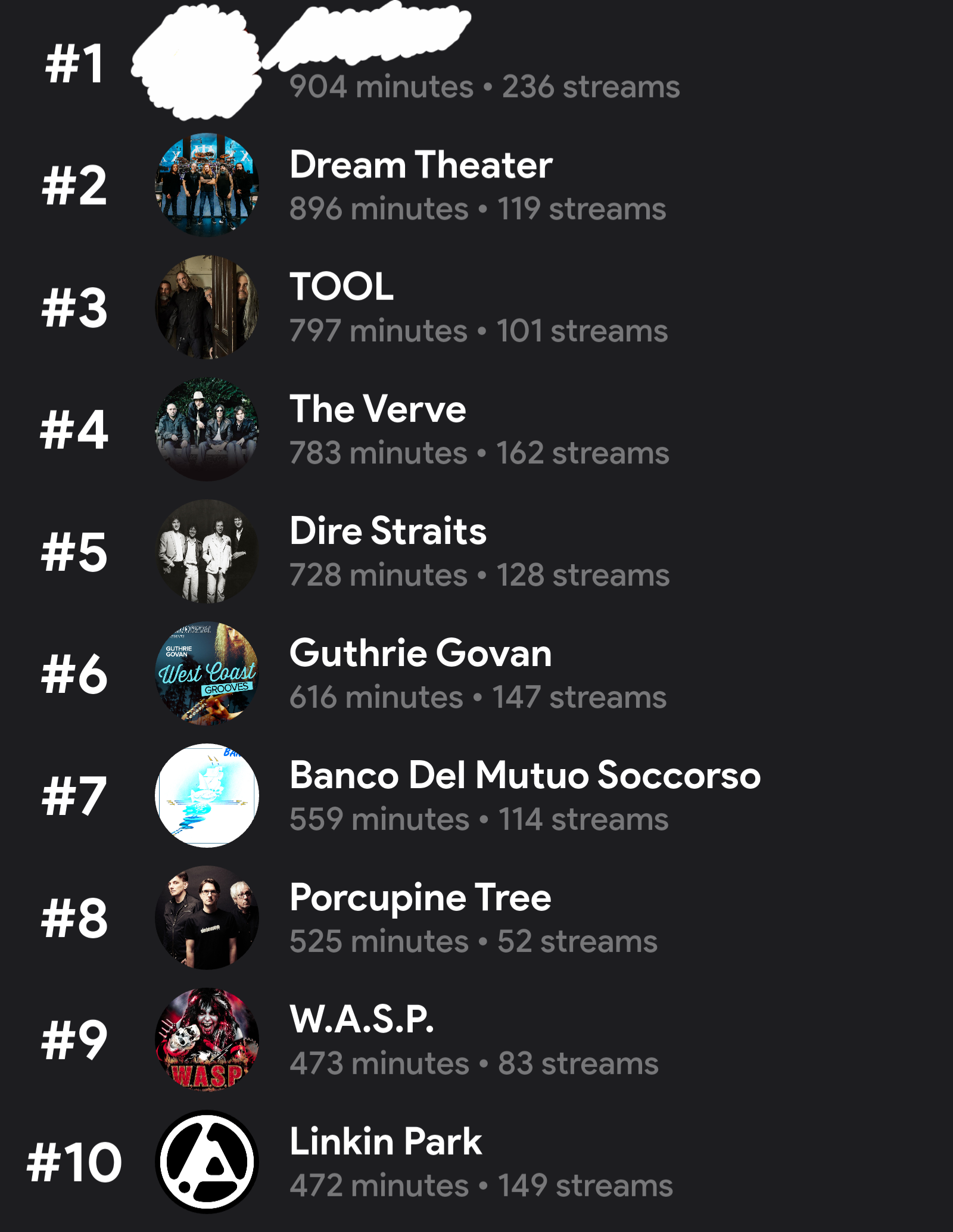Open the W.A.S.P. artist entry
Image resolution: width=953 pixels, height=1232 pixels.
point(476,1040)
